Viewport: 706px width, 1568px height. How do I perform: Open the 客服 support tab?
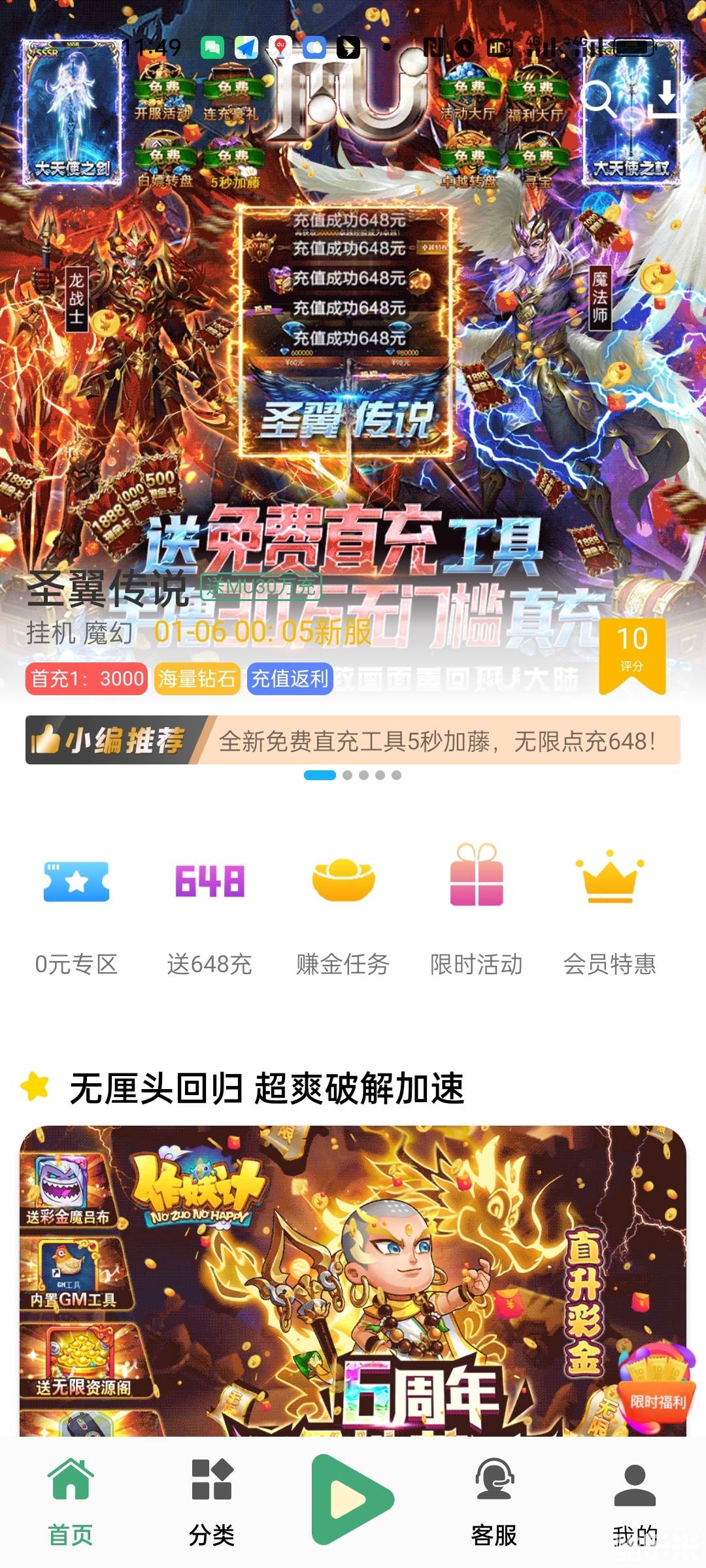pos(494,1504)
